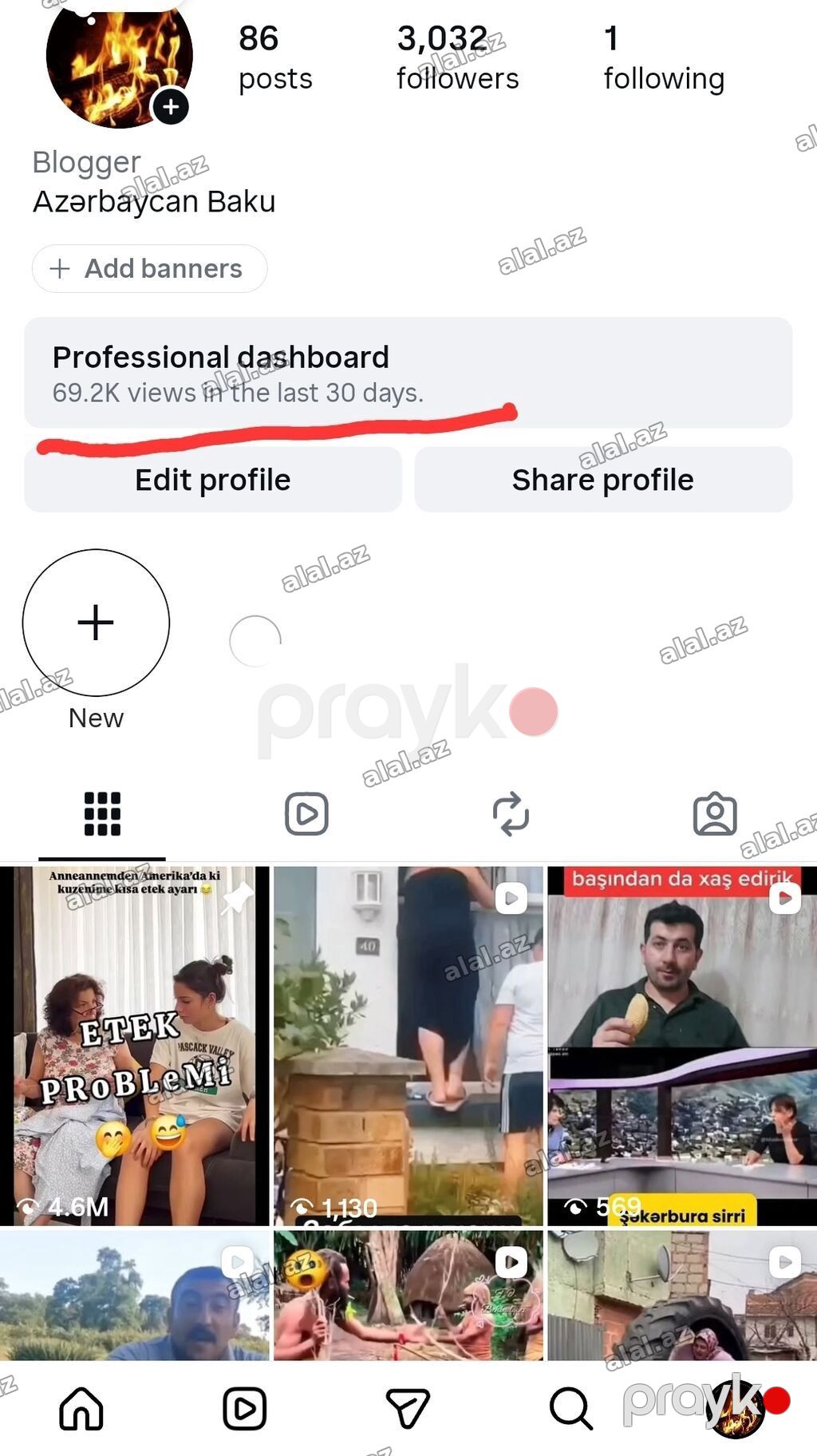Create a New story highlight

coord(96,623)
